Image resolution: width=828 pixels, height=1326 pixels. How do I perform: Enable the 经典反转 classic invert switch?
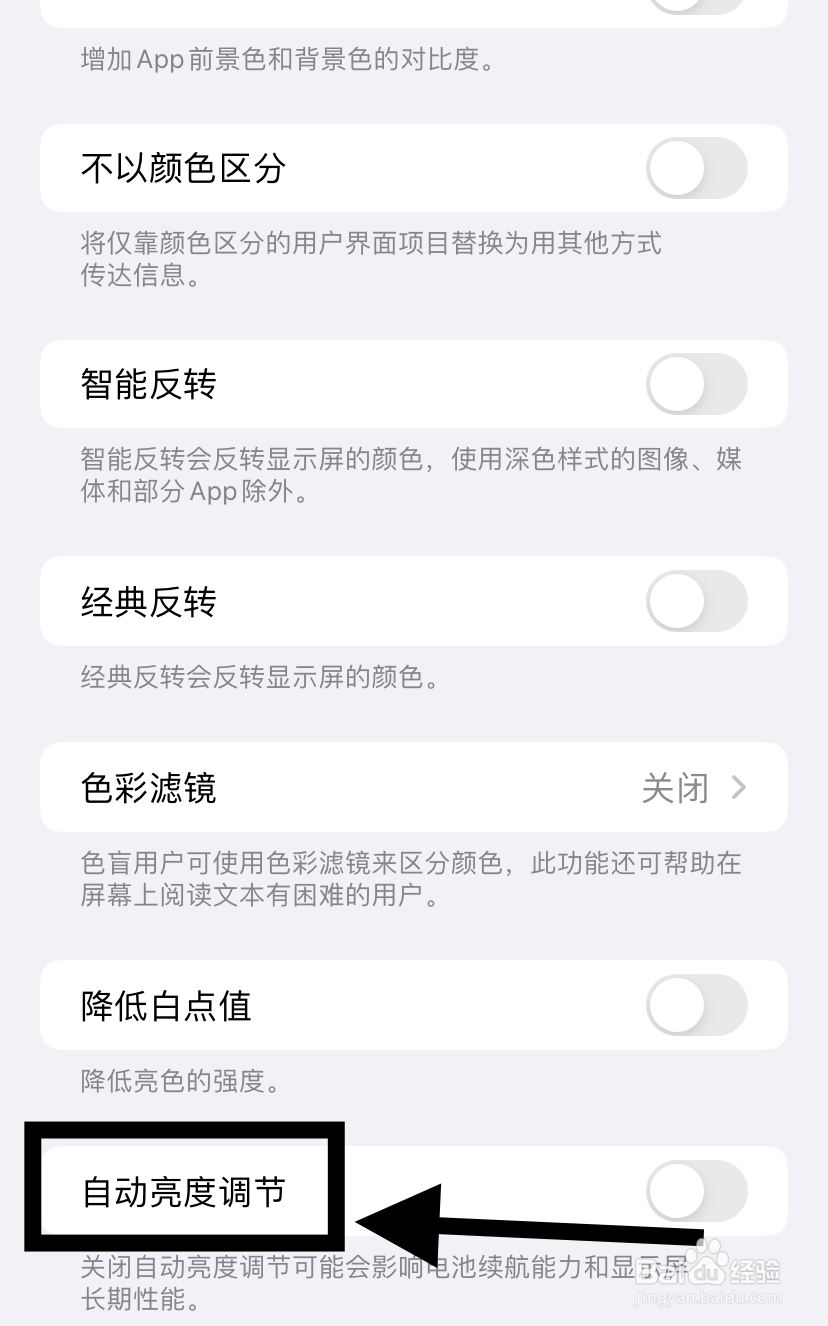coord(696,601)
